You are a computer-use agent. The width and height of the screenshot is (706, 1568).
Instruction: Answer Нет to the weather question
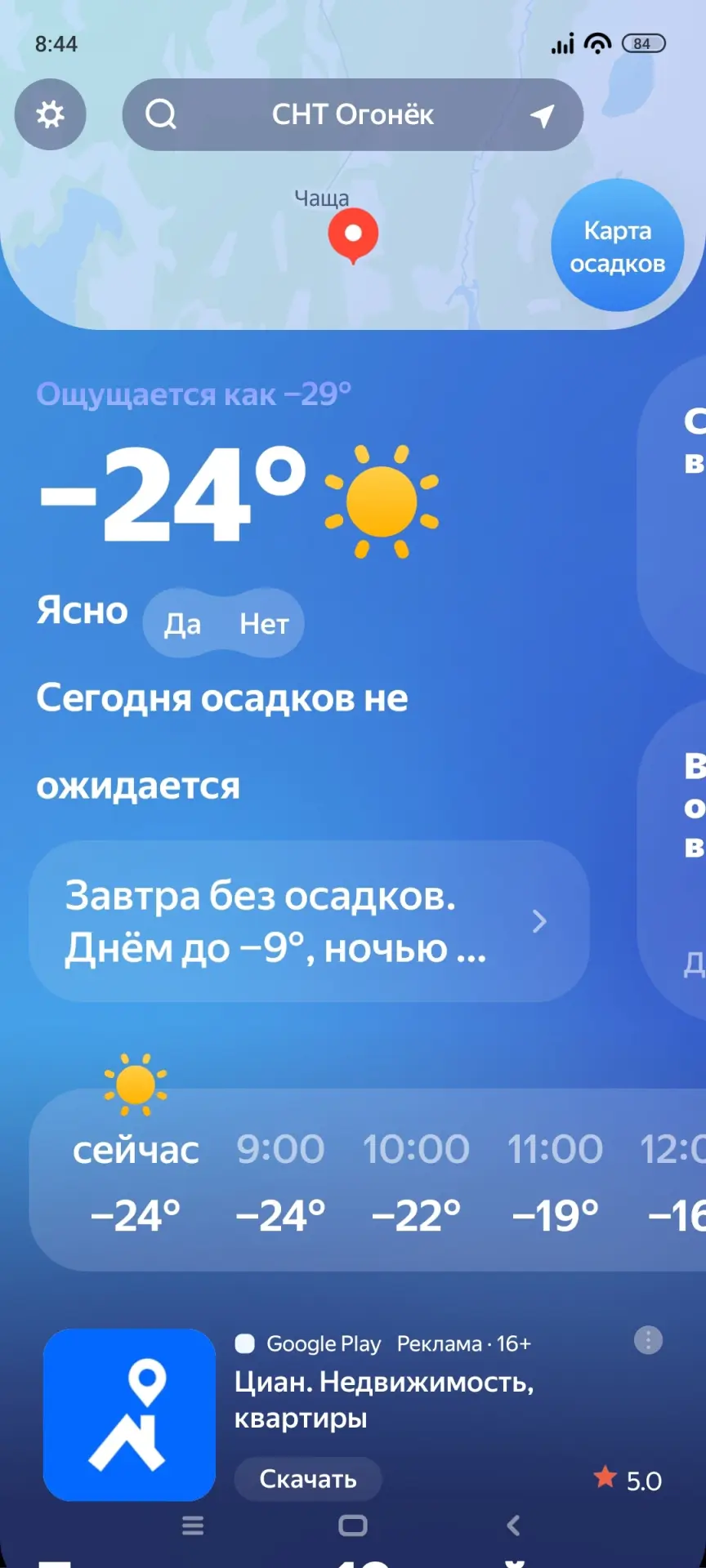tap(264, 624)
